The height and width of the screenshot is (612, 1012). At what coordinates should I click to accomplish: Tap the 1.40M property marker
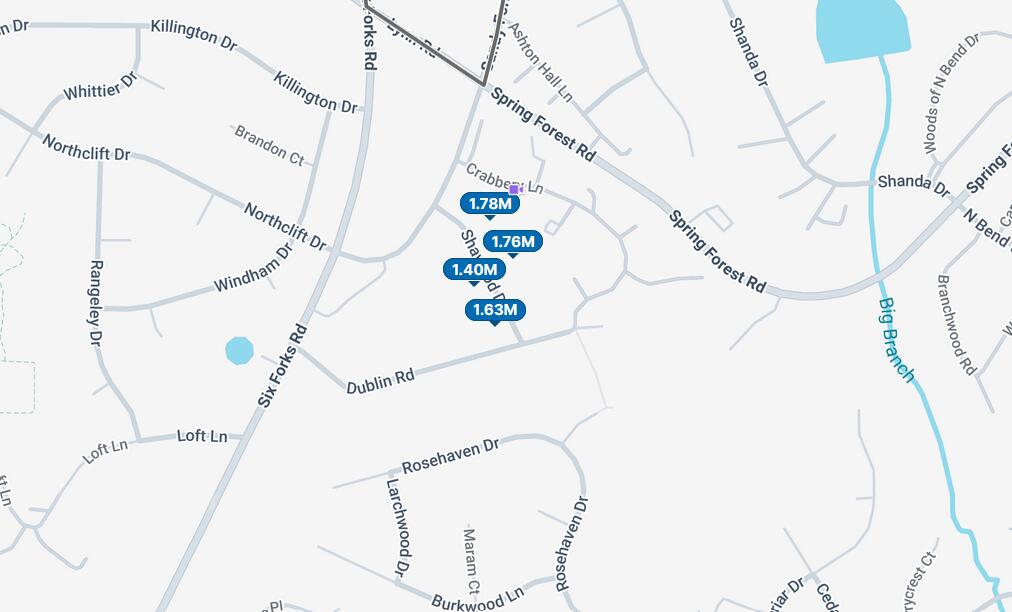[474, 269]
